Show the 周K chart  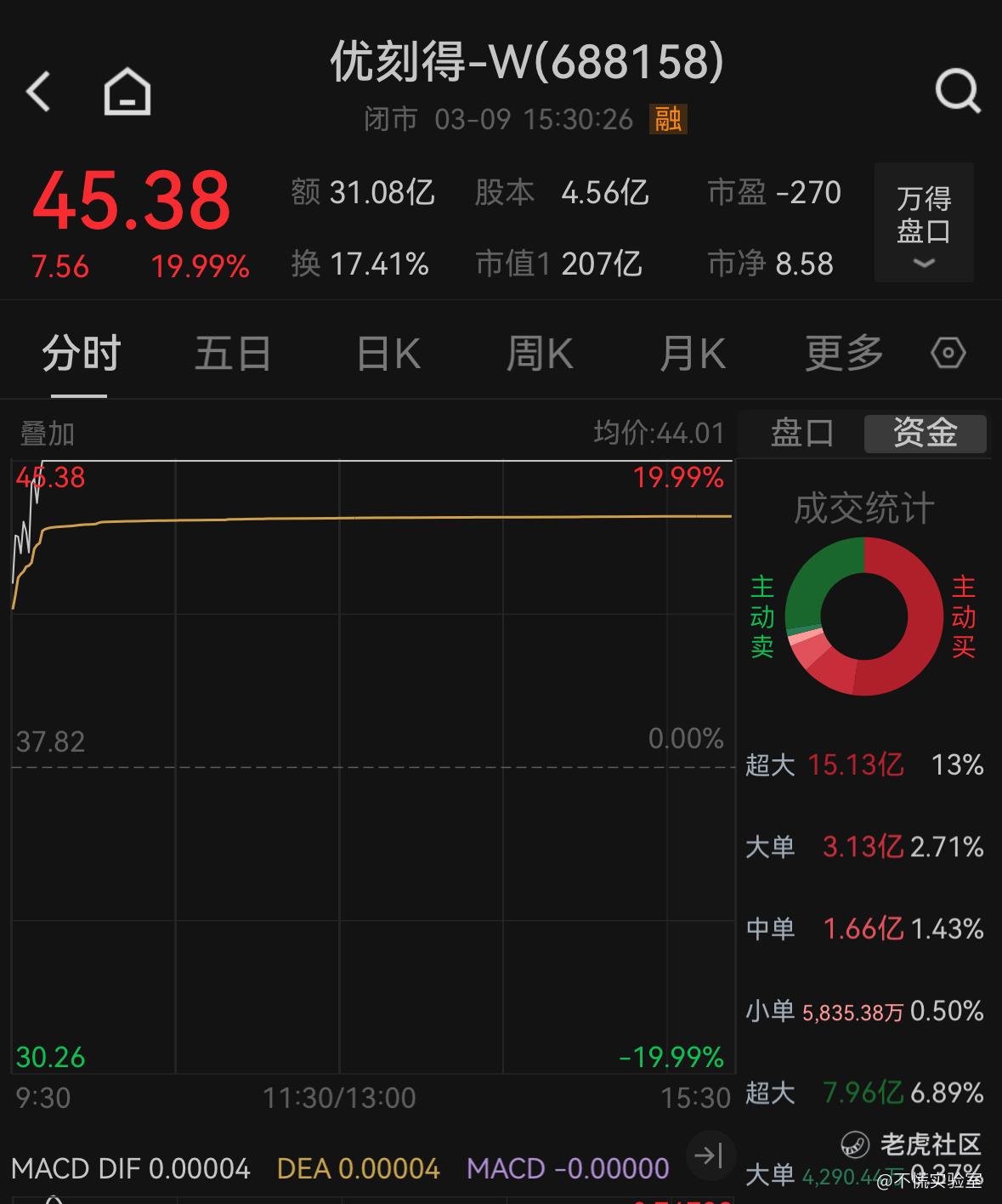[540, 353]
